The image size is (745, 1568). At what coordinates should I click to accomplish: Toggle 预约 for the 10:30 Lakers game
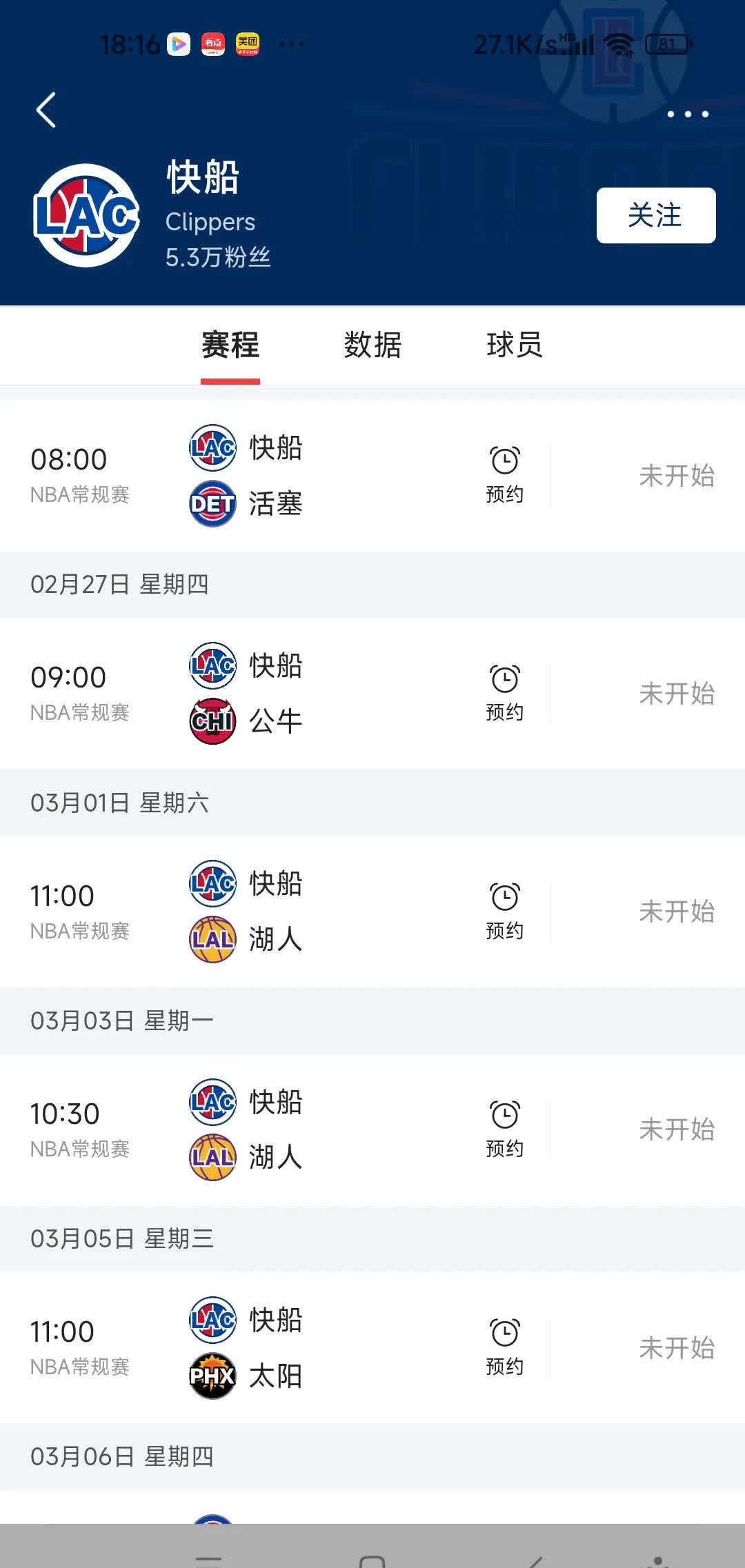coord(504,1129)
